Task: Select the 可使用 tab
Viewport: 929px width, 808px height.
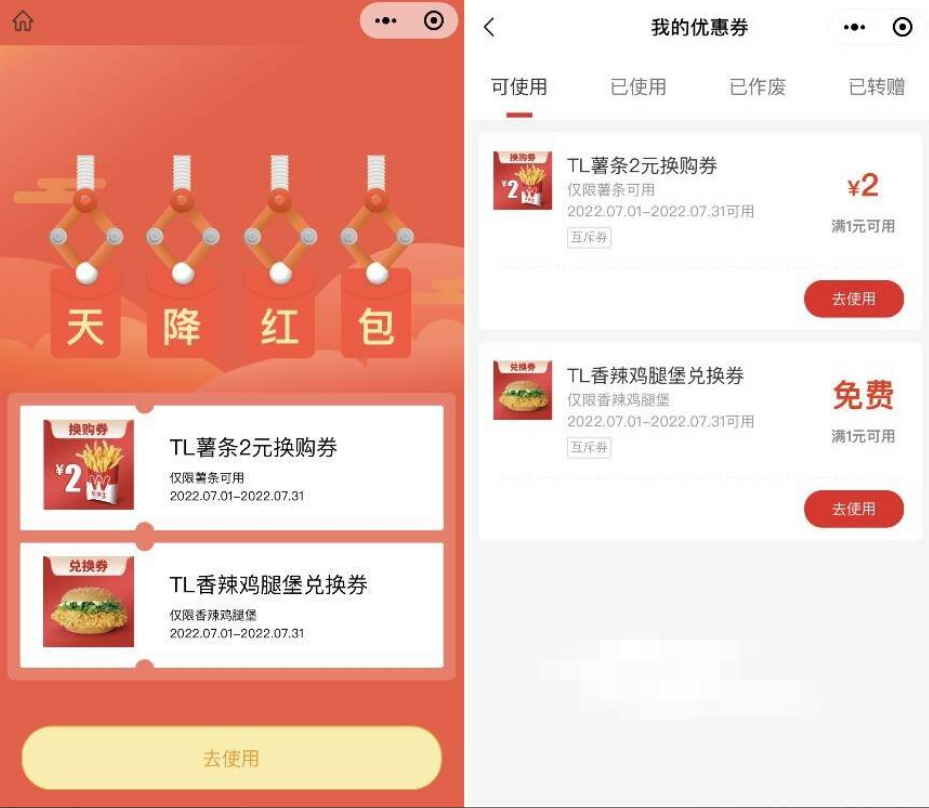Action: pyautogui.click(x=519, y=87)
